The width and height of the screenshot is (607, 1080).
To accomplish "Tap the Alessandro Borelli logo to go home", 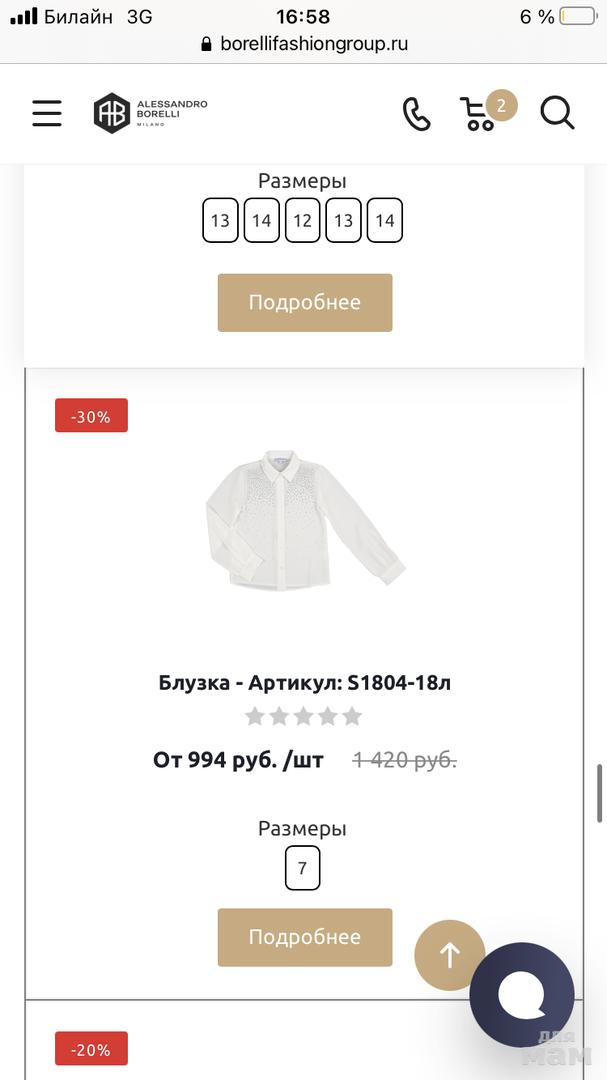I will point(150,113).
